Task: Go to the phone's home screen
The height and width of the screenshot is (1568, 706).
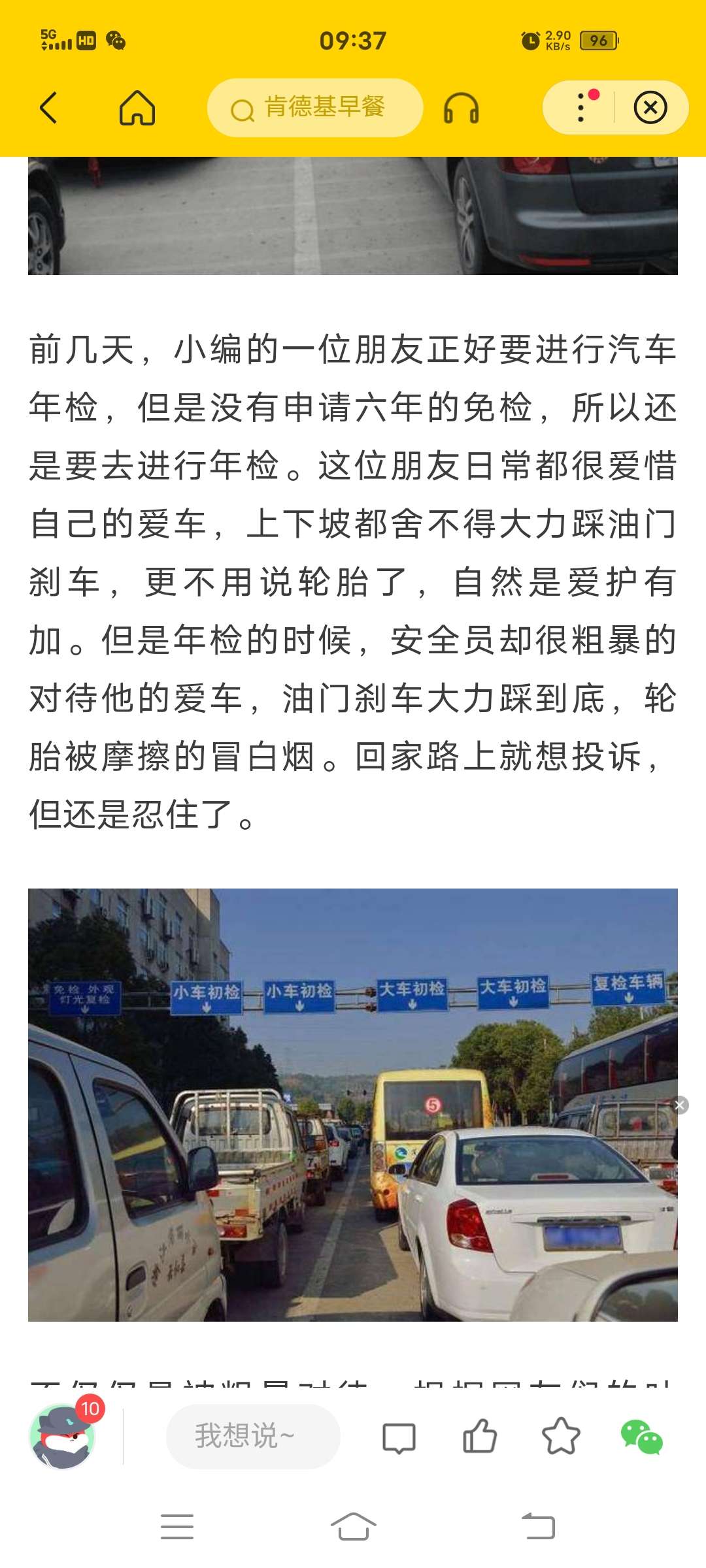Action: coord(353,1527)
